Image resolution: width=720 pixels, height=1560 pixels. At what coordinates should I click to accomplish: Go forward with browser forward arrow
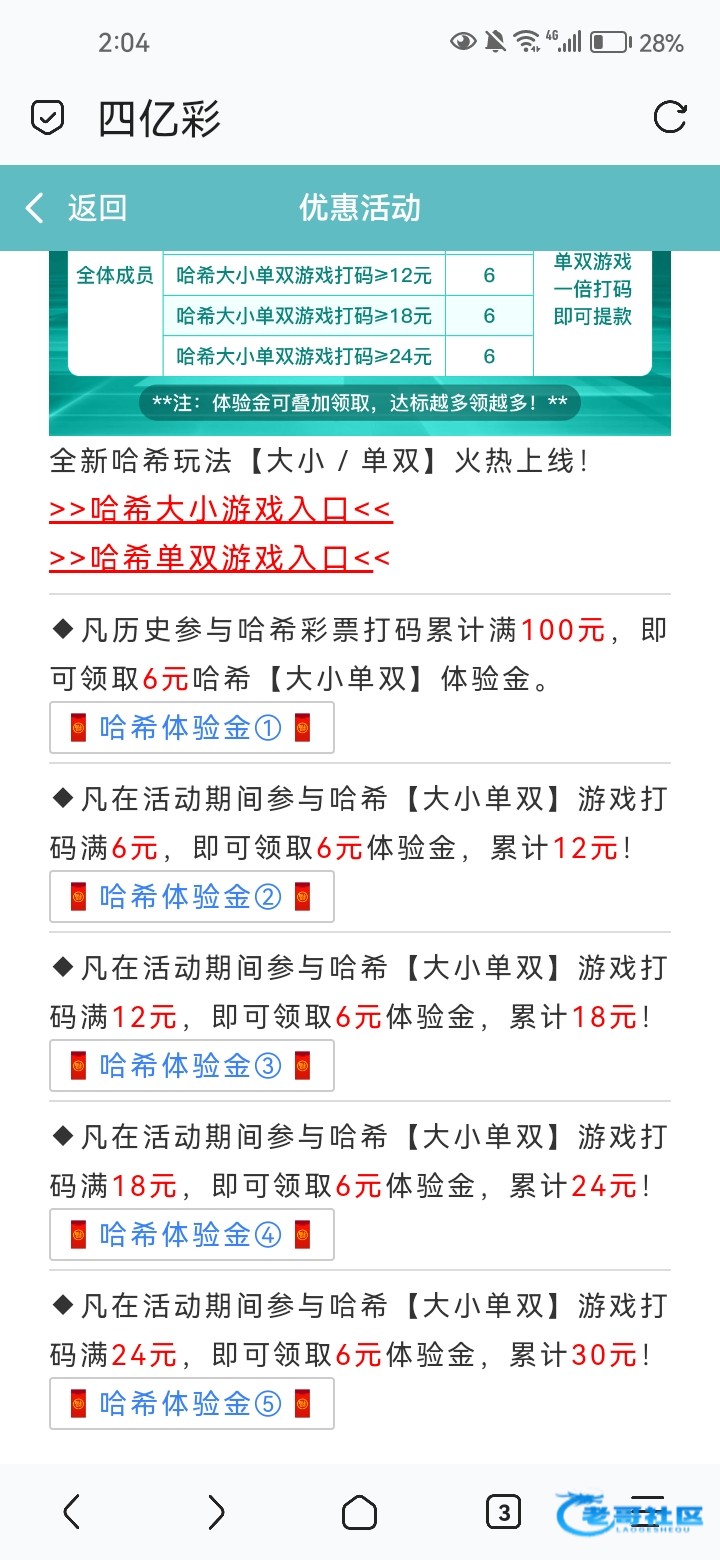click(216, 1512)
